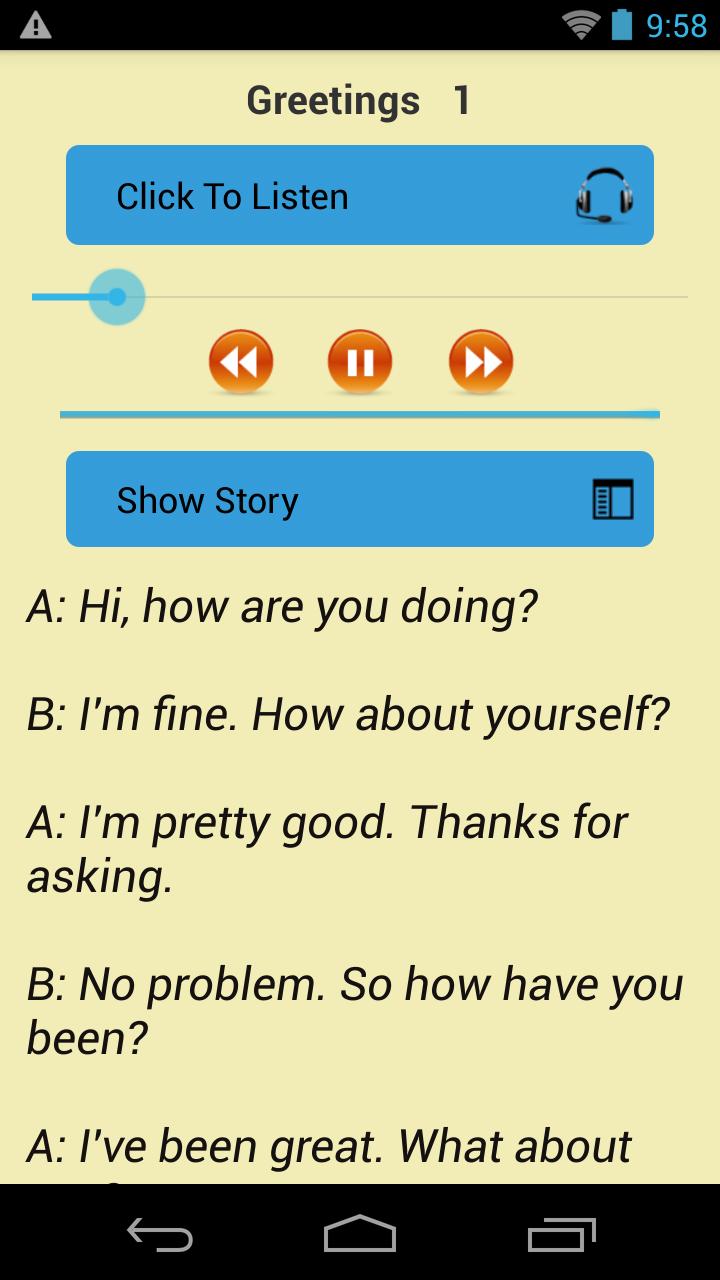Tap the story panel icon on Show Story

click(x=613, y=498)
